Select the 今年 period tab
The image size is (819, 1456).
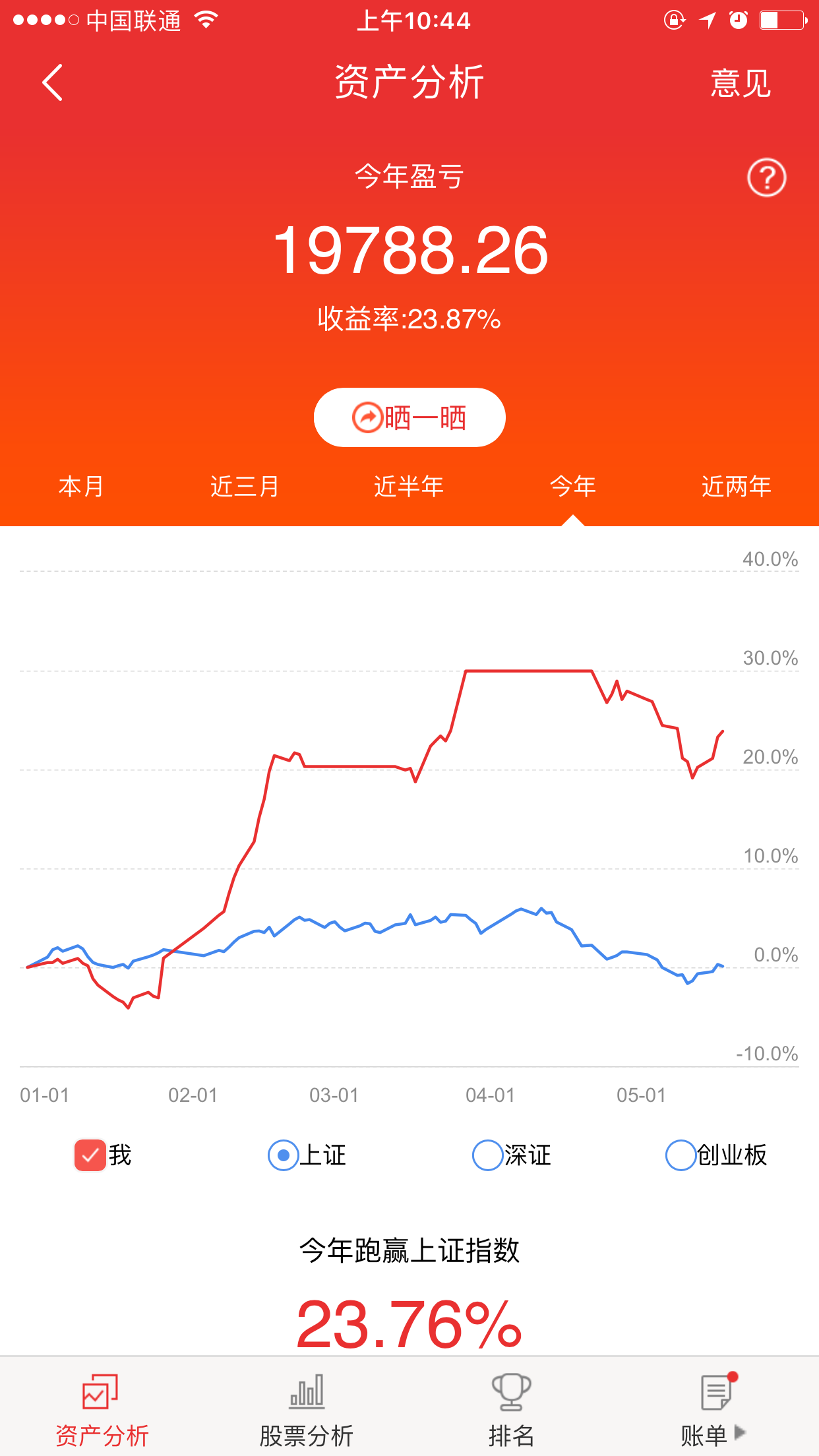pyautogui.click(x=573, y=487)
